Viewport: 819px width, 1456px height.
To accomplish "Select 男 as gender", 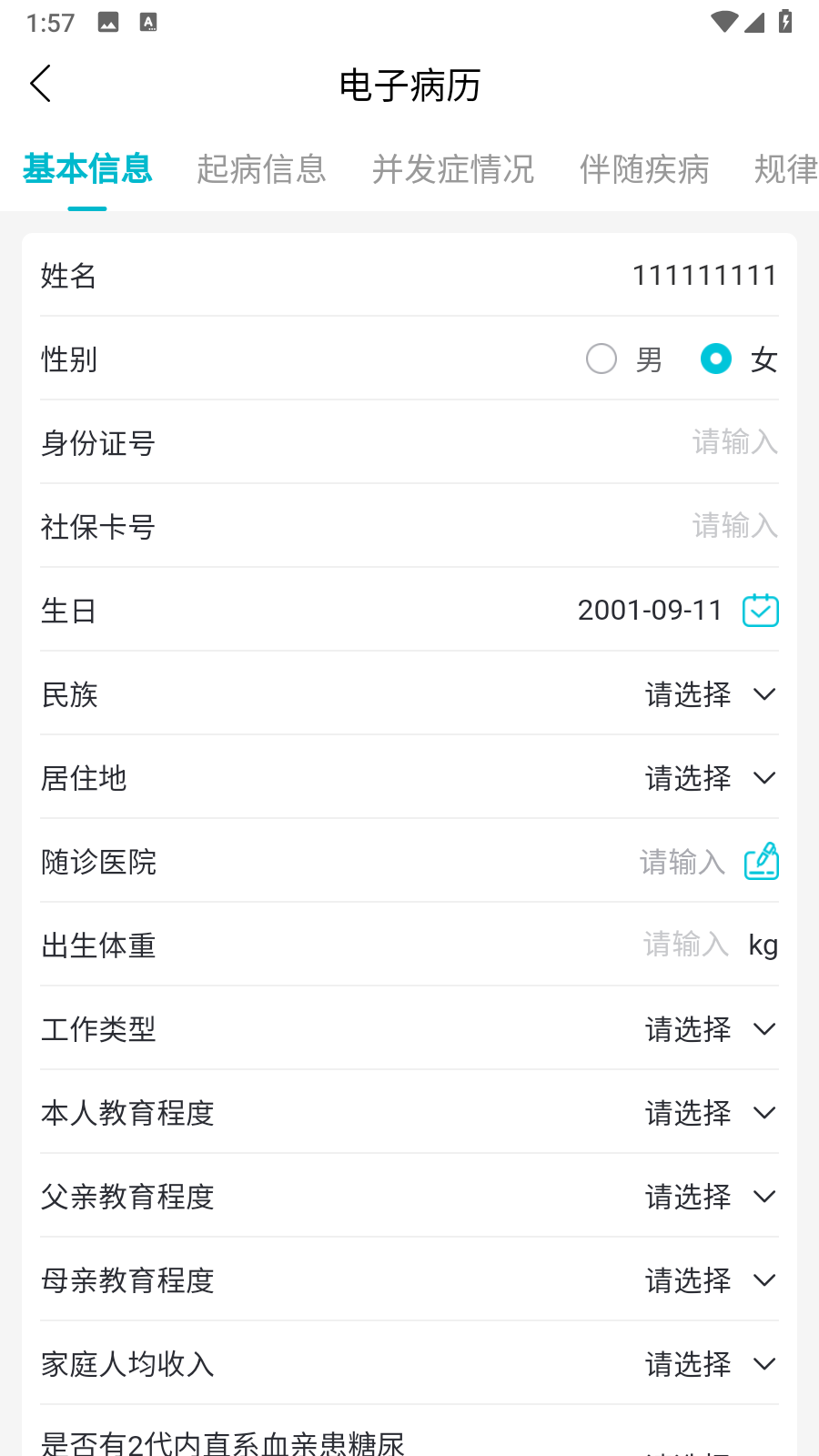I will pos(602,359).
